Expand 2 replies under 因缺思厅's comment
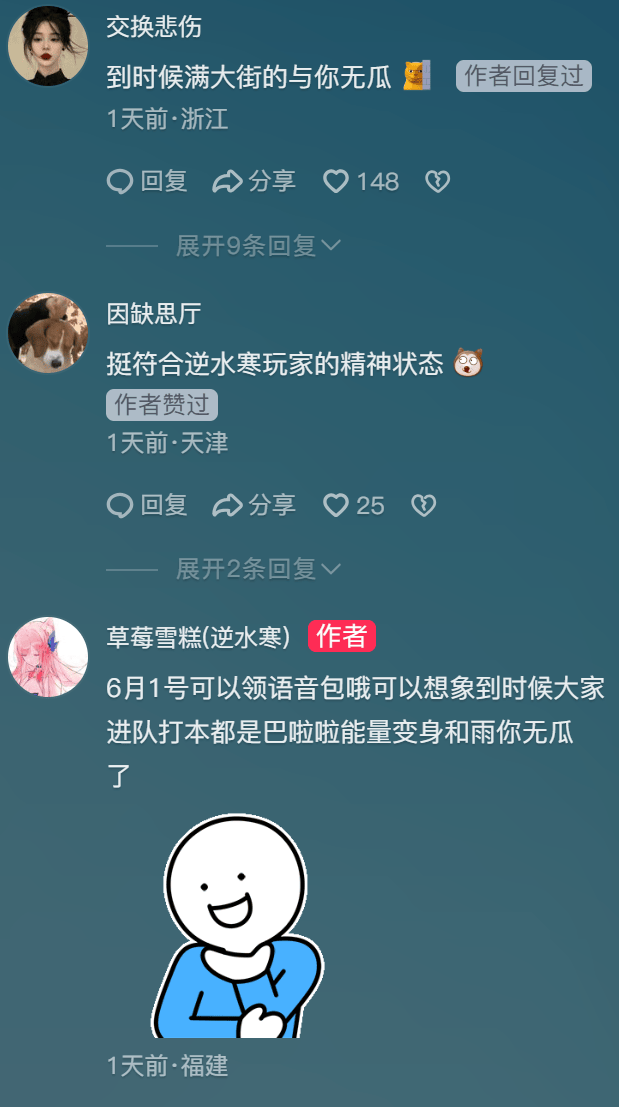The width and height of the screenshot is (619, 1107). click(x=258, y=569)
